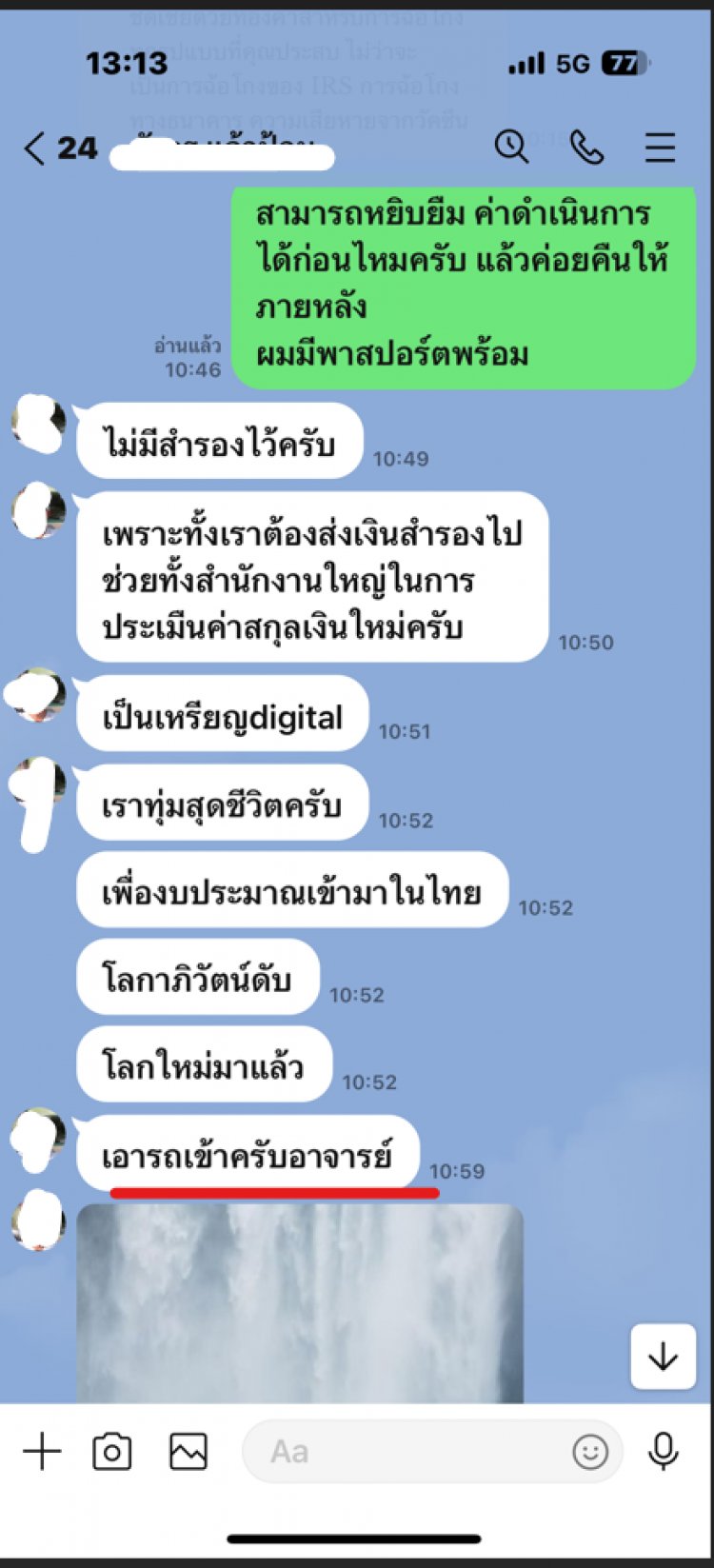The width and height of the screenshot is (714, 1568).
Task: Open the camera to take a photo
Action: pyautogui.click(x=112, y=1452)
